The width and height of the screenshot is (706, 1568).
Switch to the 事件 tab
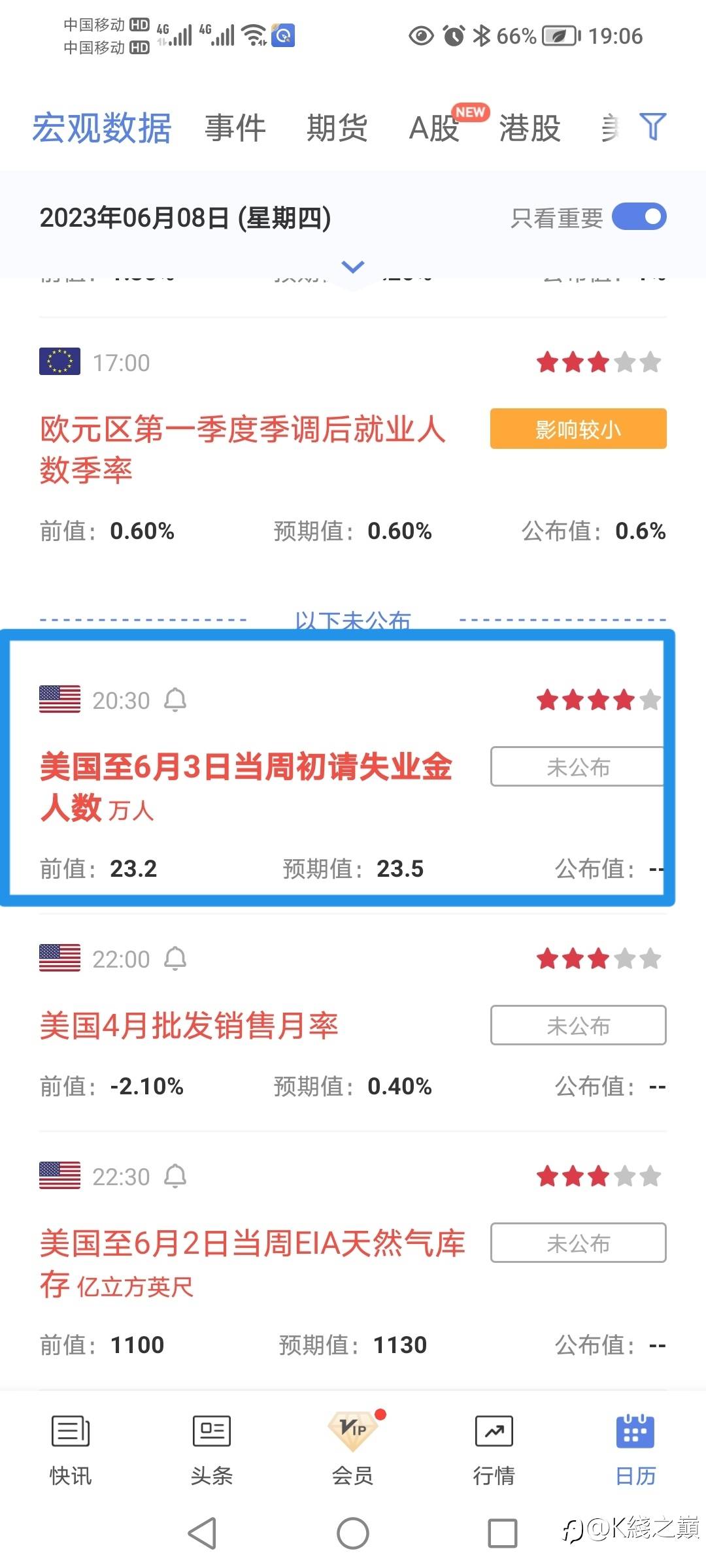click(x=235, y=127)
